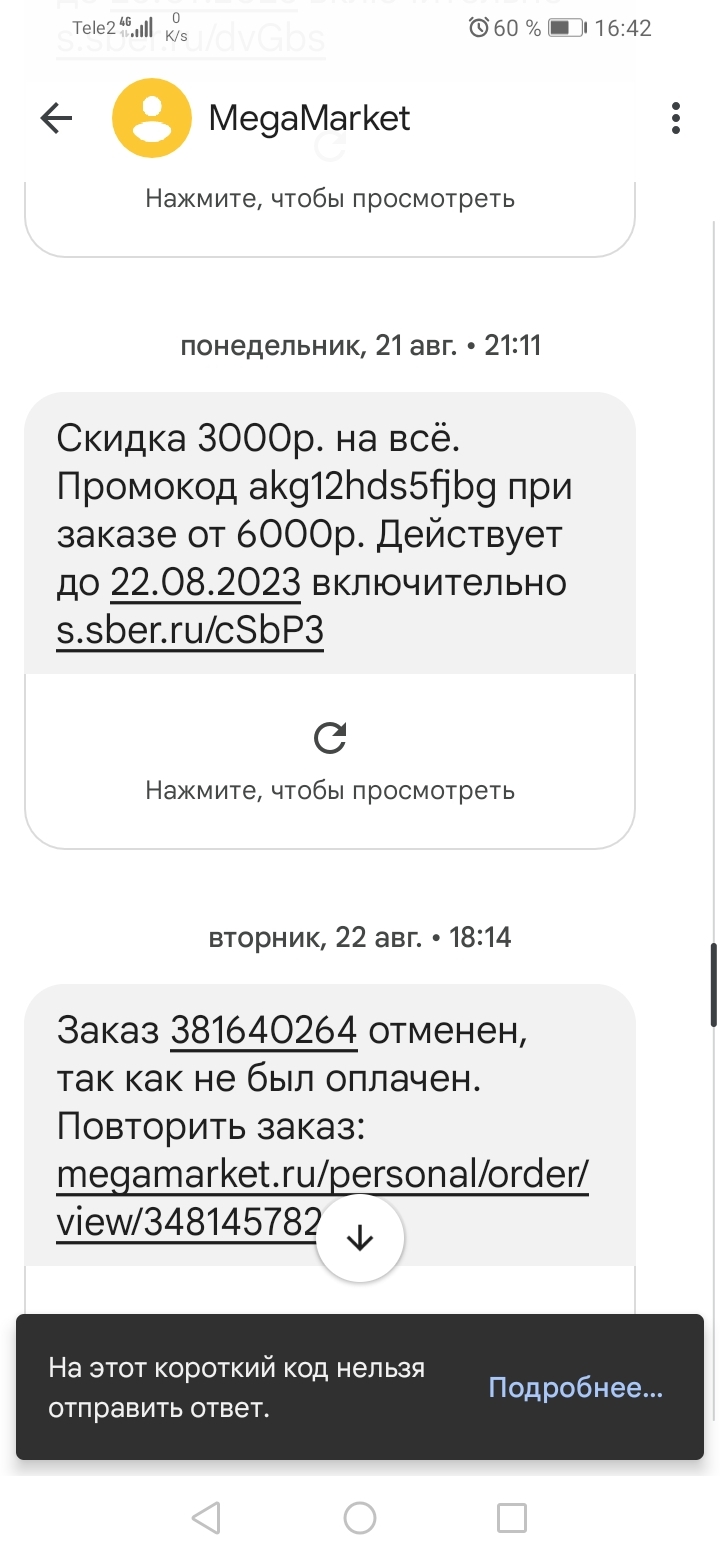
Task: Tap the scroll-to-bottom arrow button
Action: tap(360, 1238)
